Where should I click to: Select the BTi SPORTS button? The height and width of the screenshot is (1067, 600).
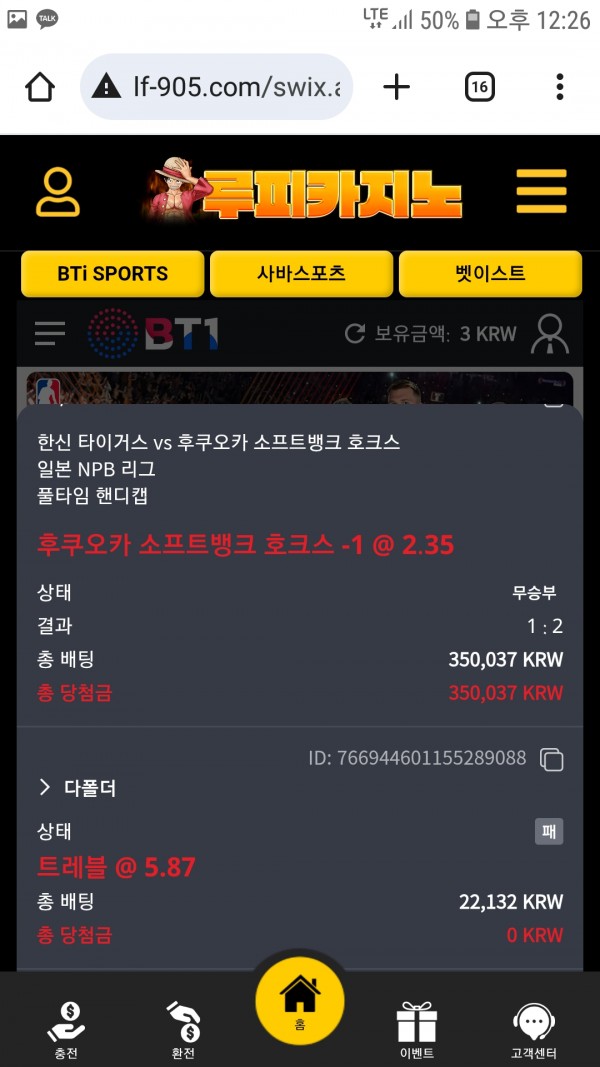(x=112, y=274)
